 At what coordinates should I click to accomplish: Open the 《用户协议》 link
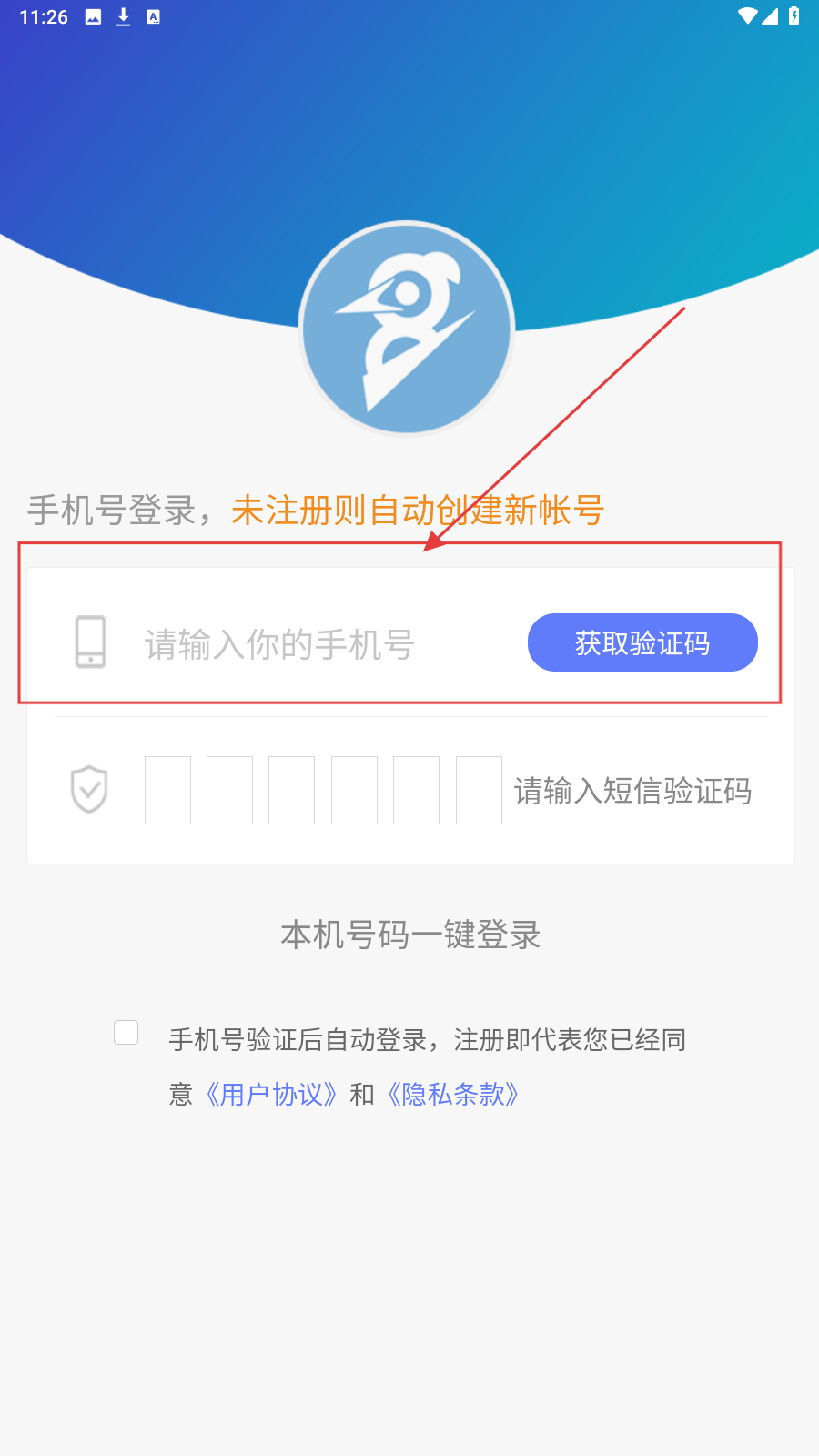click(x=271, y=1094)
